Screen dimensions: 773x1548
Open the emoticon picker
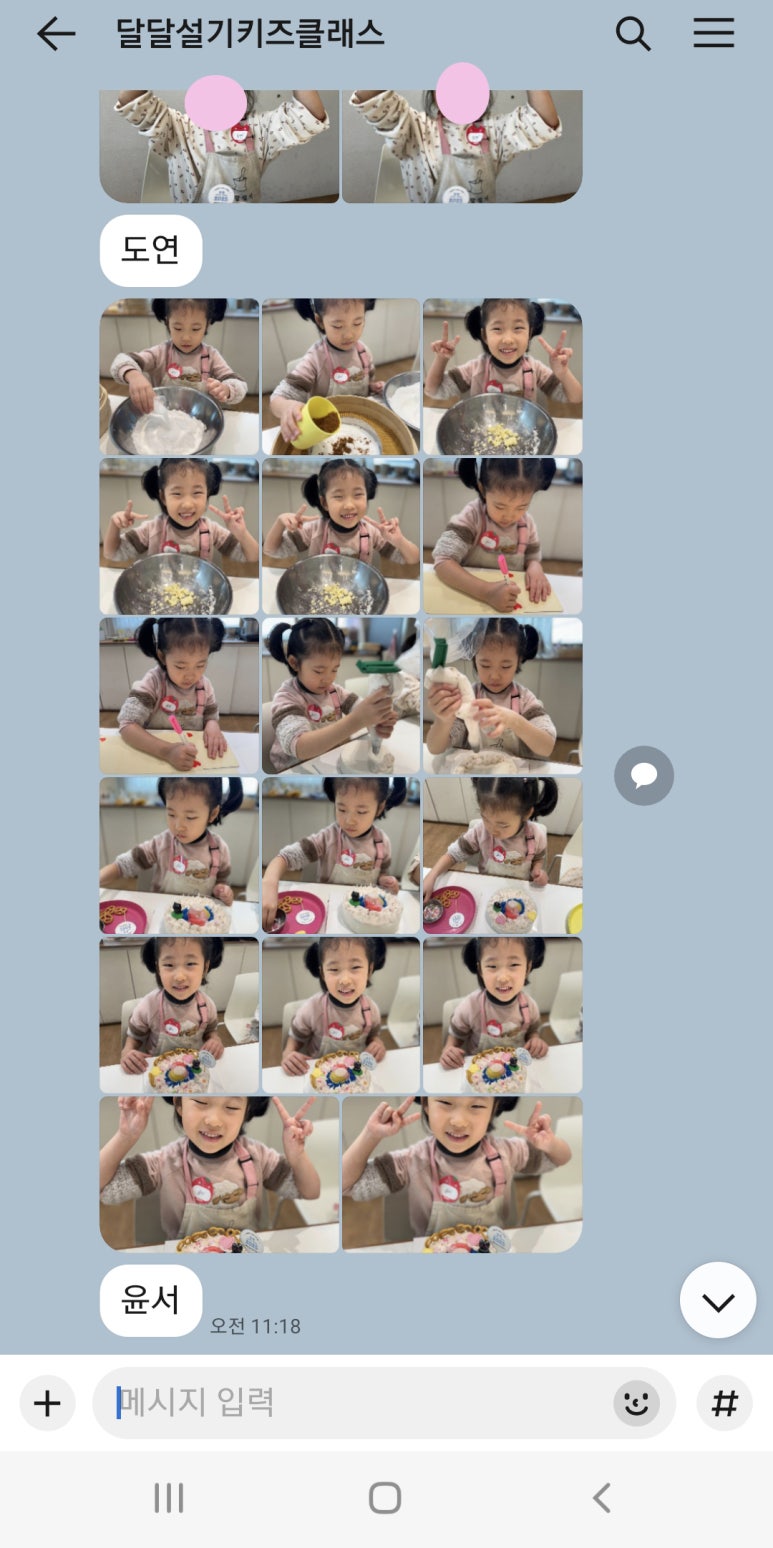coord(636,1404)
